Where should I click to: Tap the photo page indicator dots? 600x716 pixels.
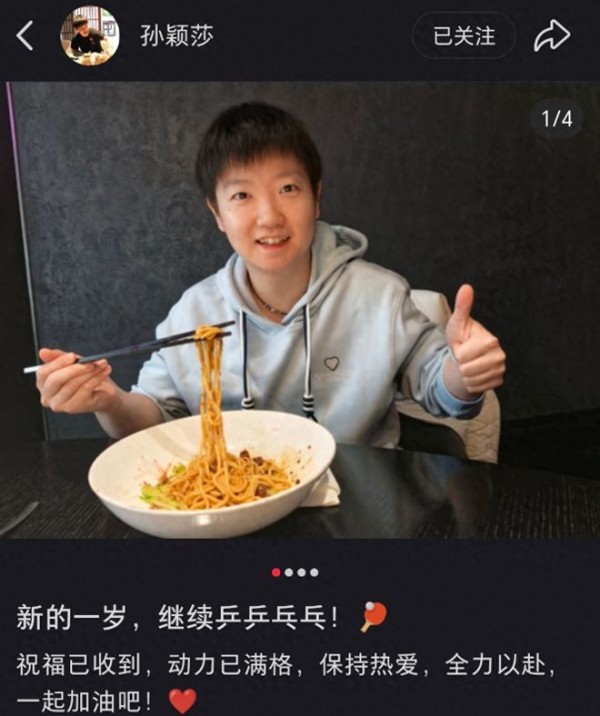(x=295, y=572)
